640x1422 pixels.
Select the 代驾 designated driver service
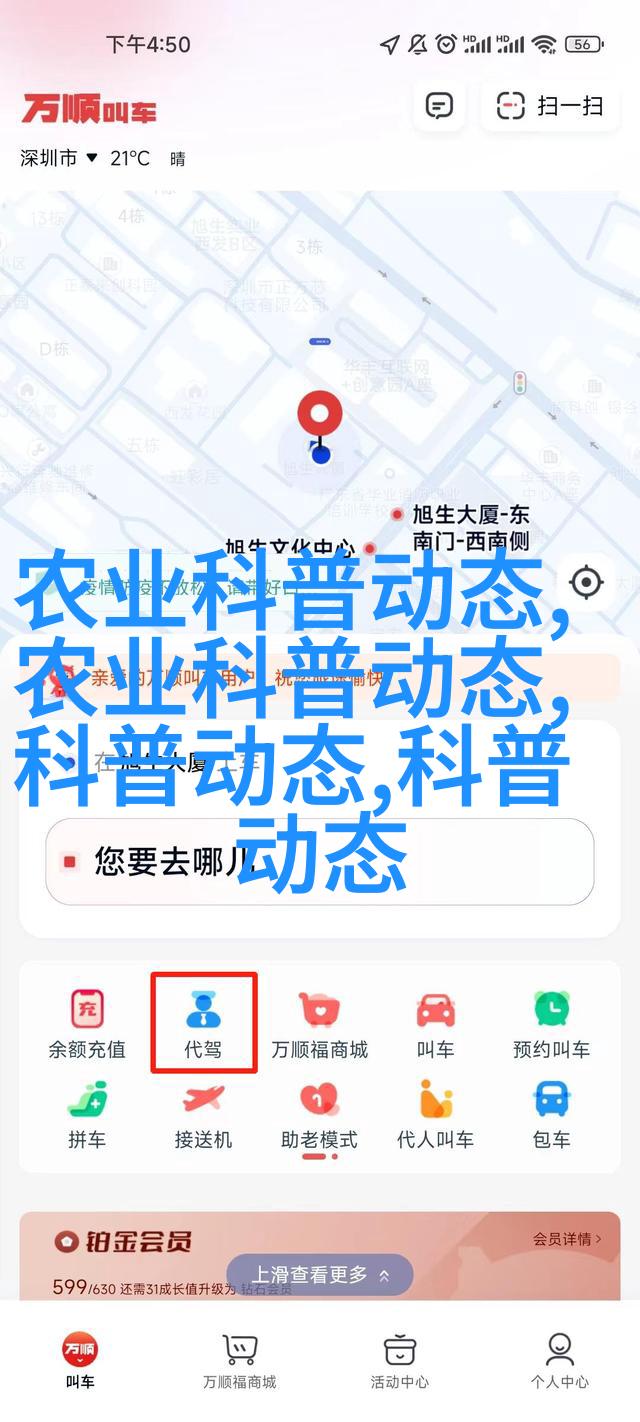[x=203, y=1024]
